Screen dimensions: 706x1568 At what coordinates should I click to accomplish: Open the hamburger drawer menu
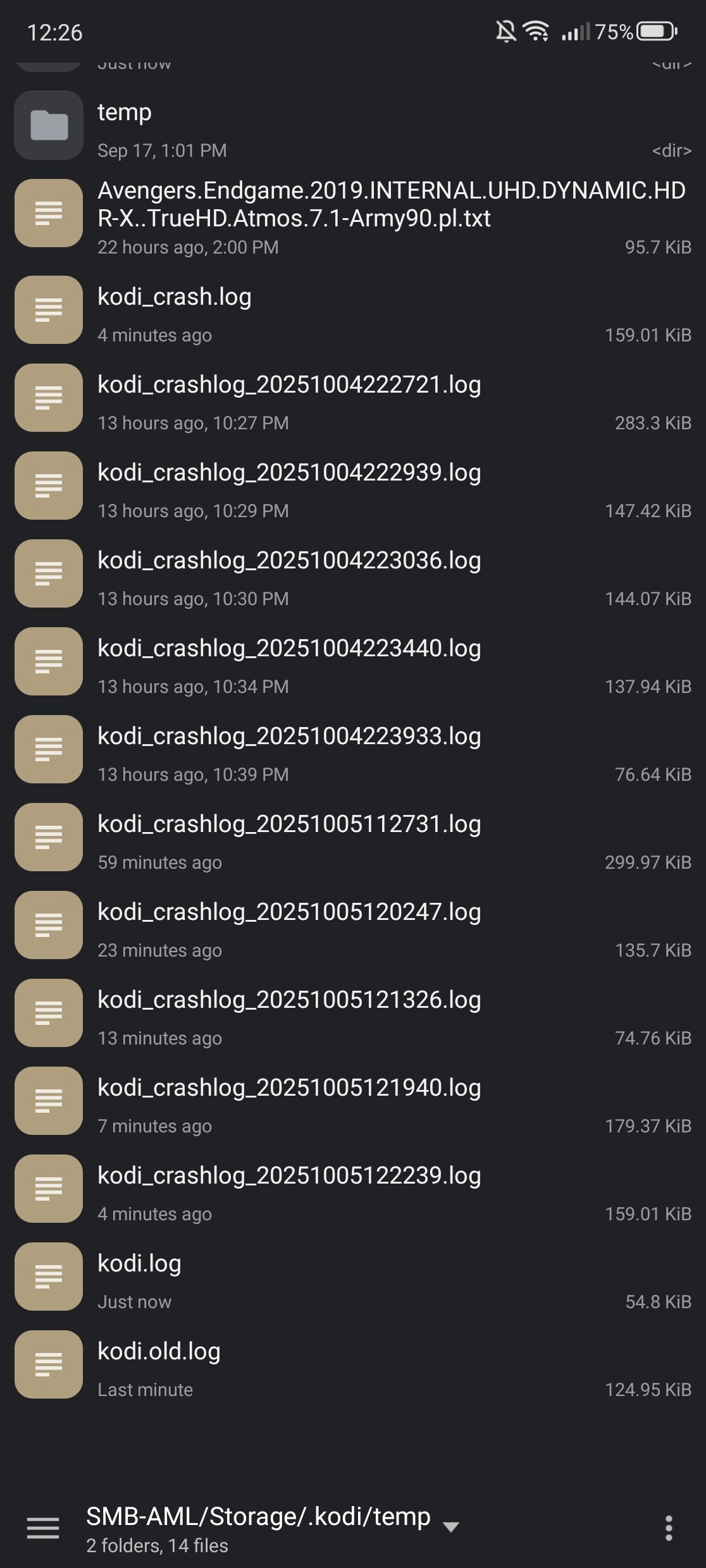pyautogui.click(x=43, y=1528)
